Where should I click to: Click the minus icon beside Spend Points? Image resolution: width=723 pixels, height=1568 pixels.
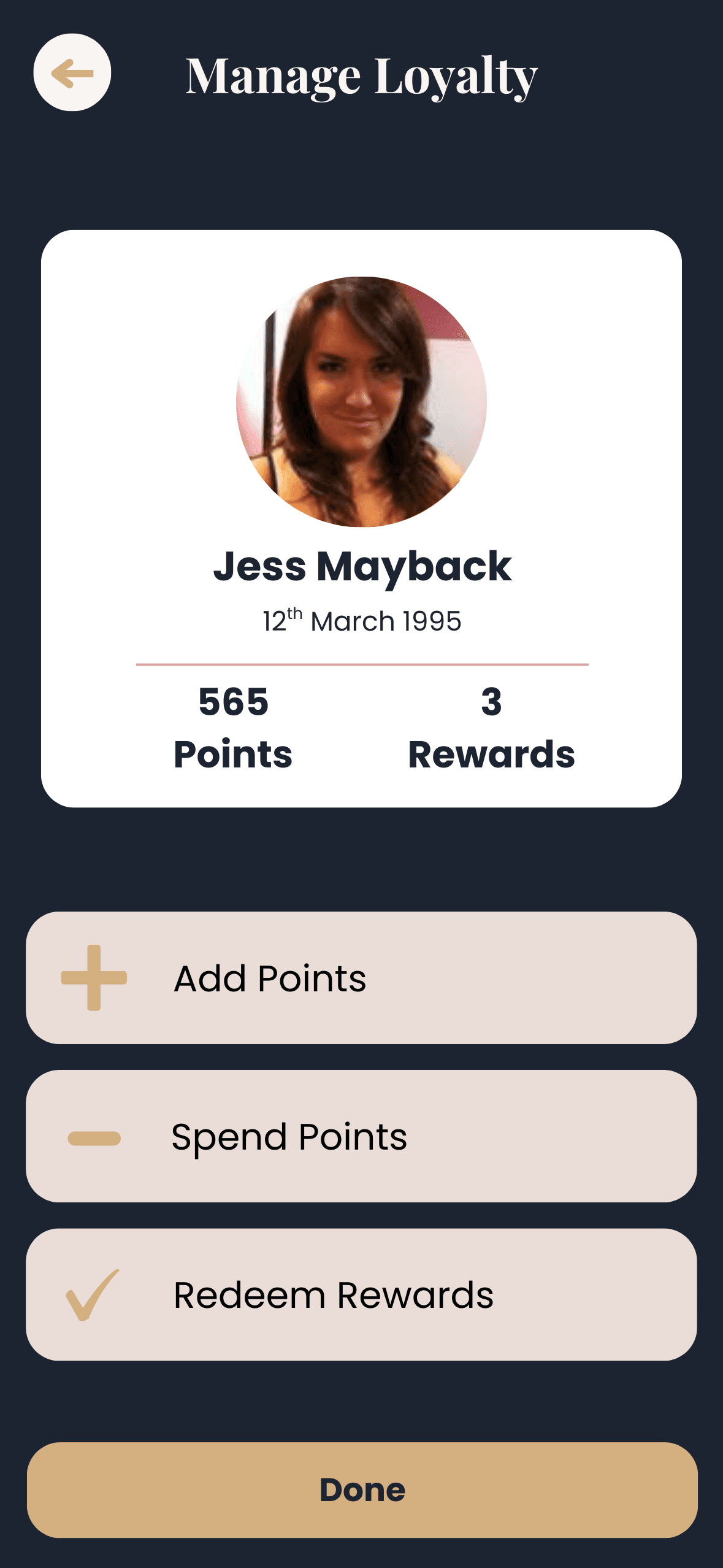click(92, 1136)
